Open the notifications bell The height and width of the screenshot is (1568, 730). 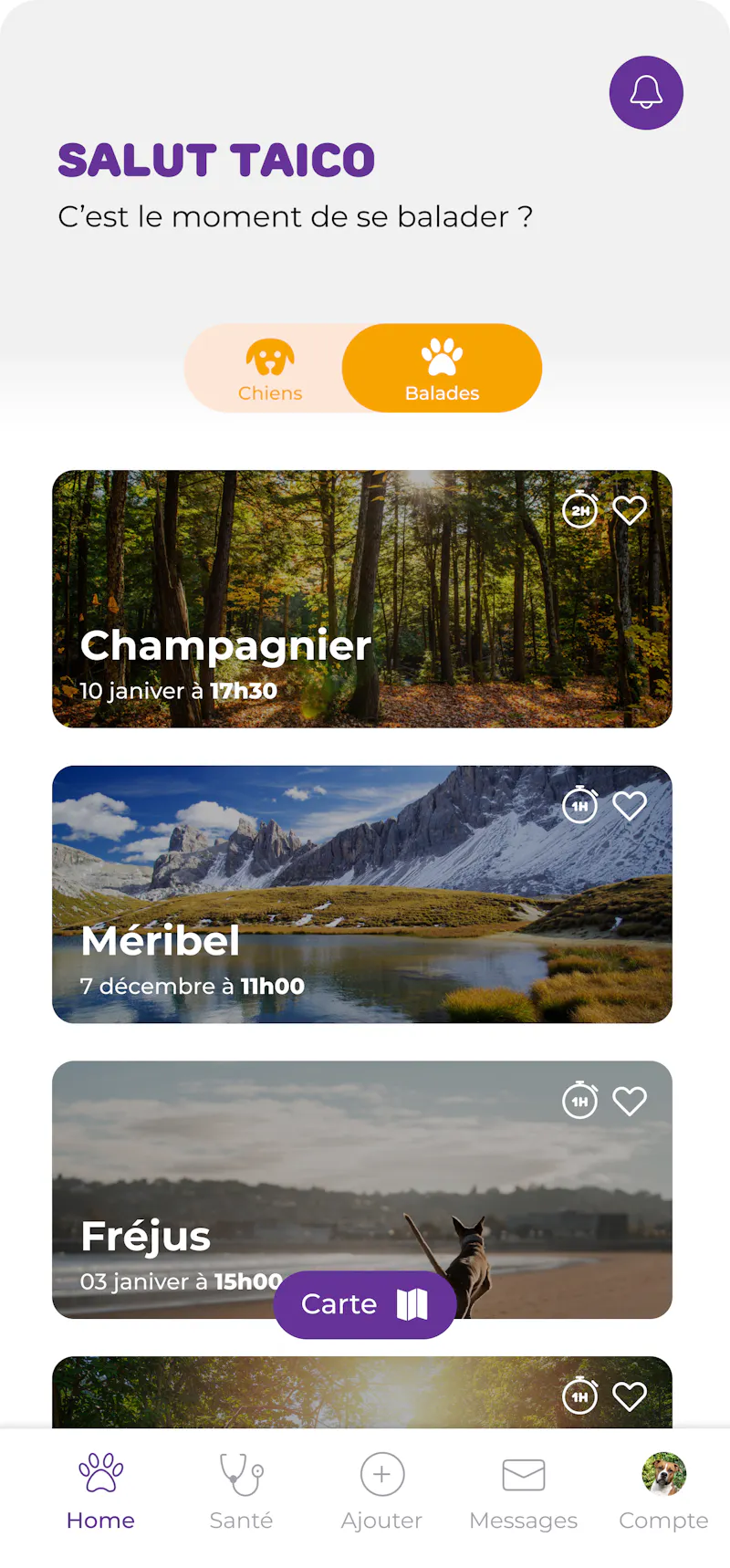(646, 93)
